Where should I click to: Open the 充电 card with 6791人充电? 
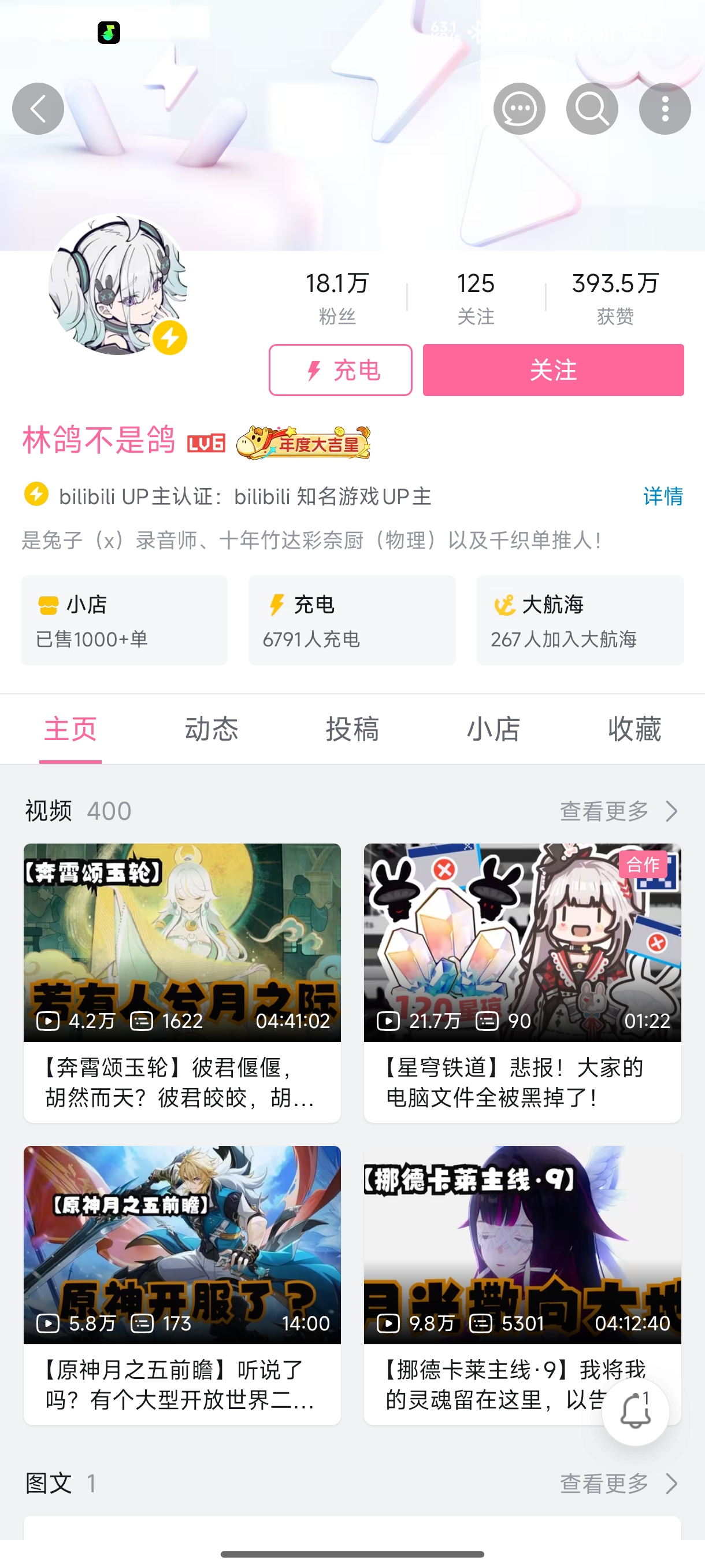click(x=351, y=620)
